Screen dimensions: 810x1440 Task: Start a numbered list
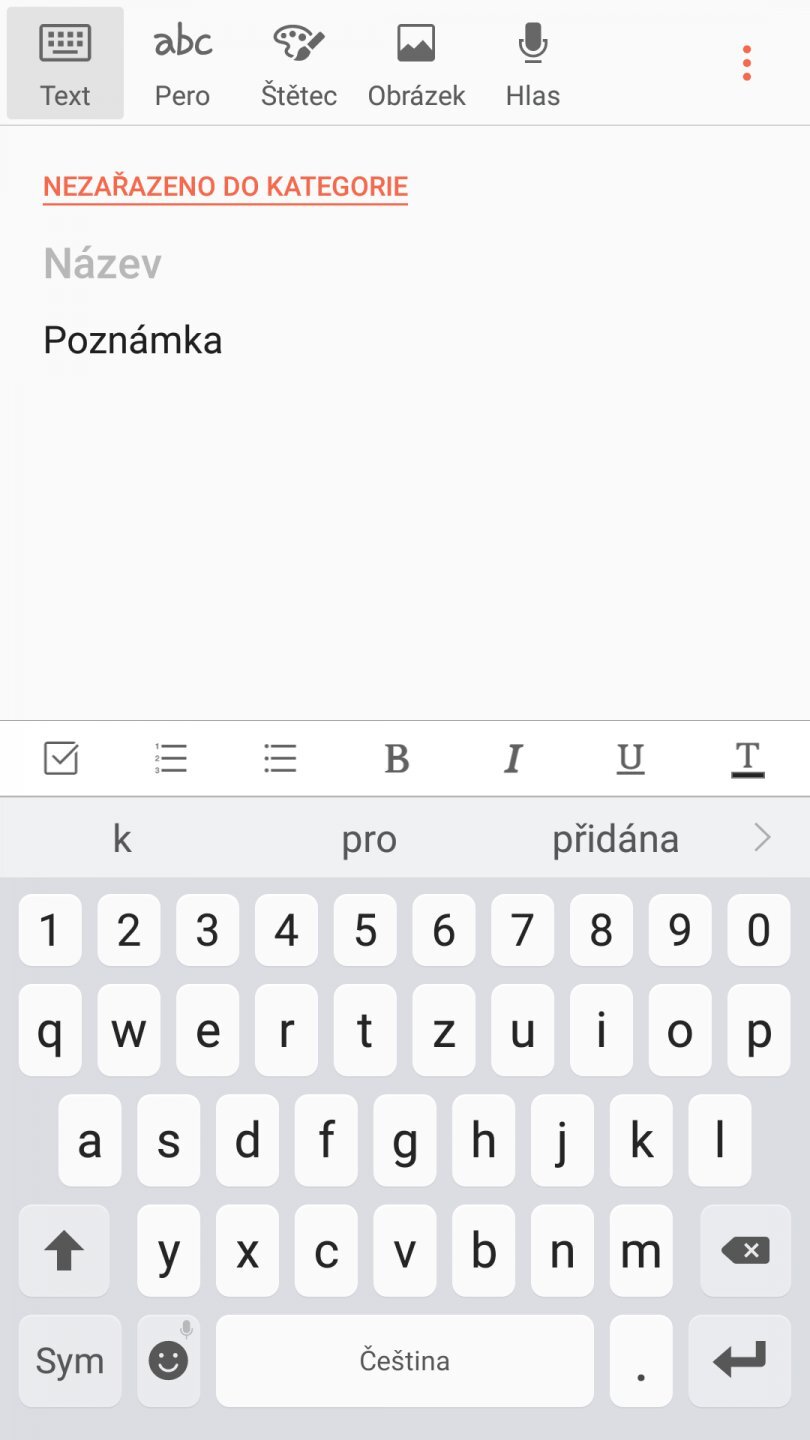pyautogui.click(x=171, y=759)
